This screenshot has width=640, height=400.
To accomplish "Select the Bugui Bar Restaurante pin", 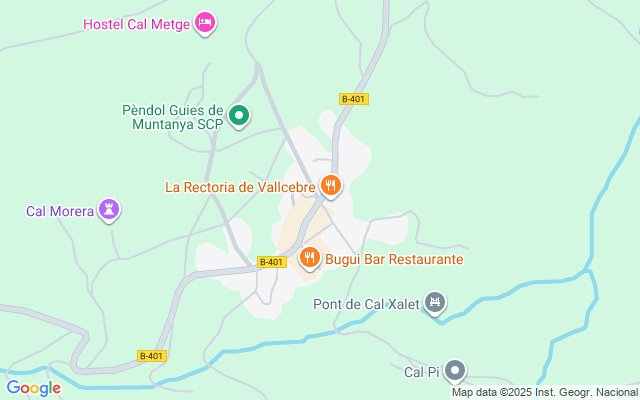I will tap(310, 259).
